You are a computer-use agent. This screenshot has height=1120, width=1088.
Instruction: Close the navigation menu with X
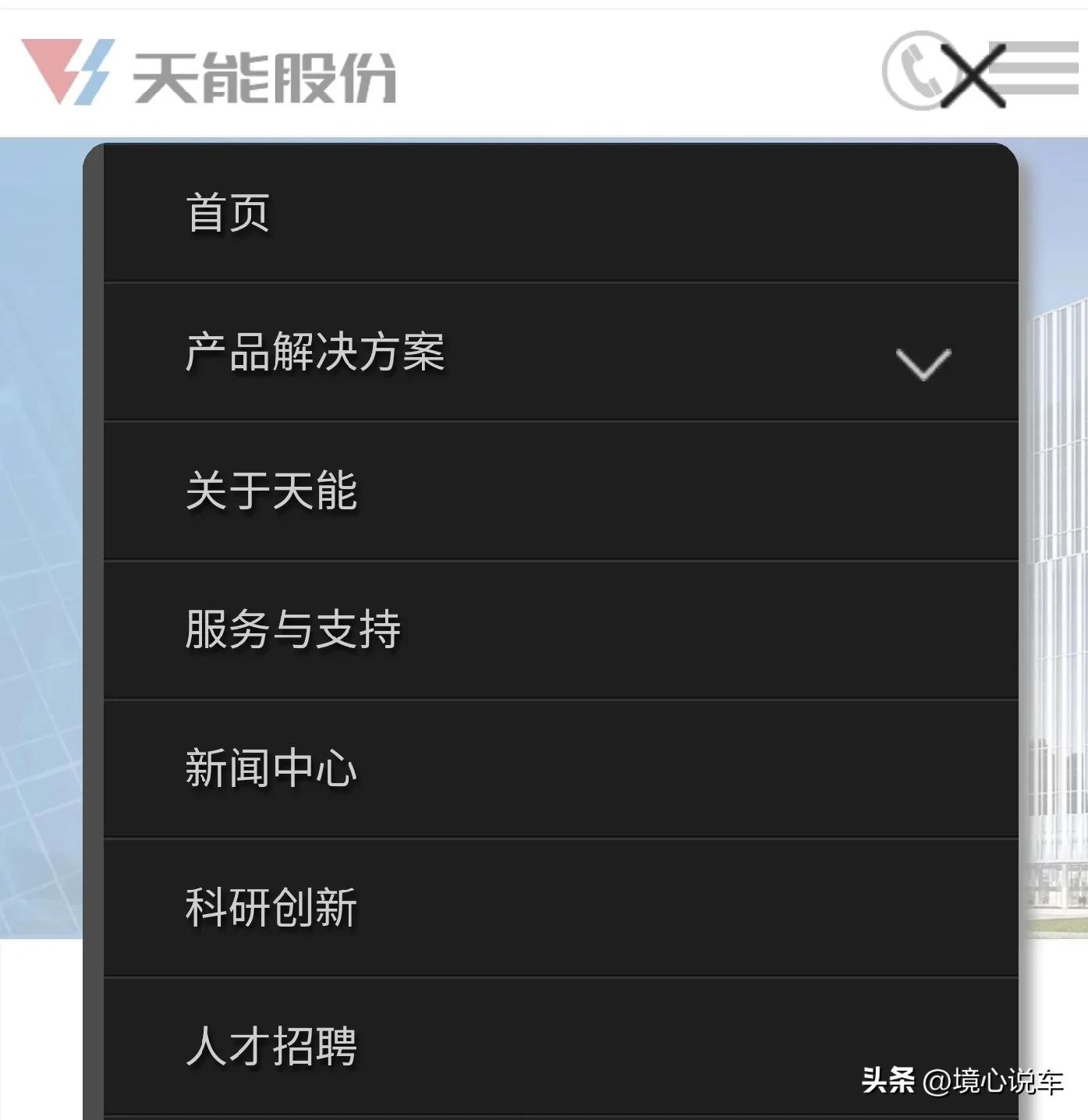pyautogui.click(x=973, y=76)
